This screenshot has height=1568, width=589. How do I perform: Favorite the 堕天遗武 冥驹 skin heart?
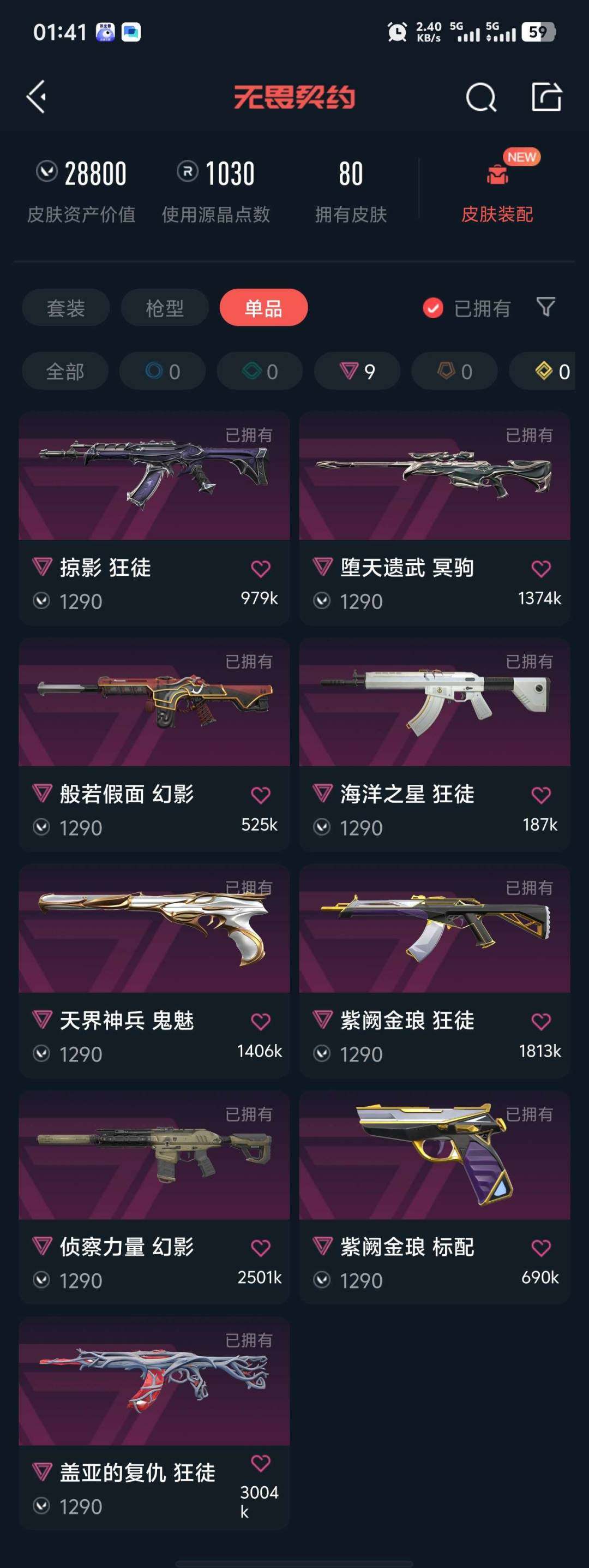click(539, 567)
